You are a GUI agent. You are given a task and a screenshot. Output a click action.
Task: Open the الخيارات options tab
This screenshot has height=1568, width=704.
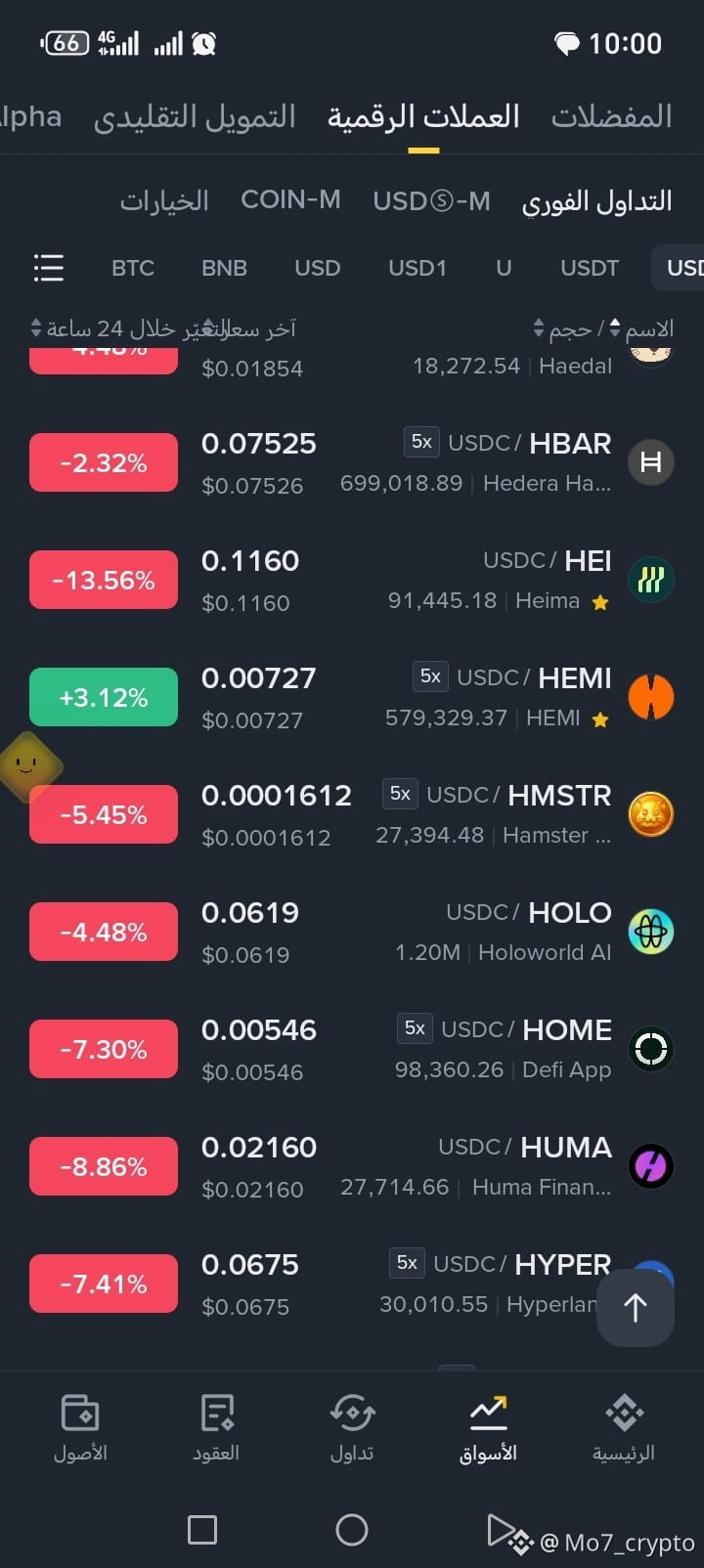click(164, 200)
